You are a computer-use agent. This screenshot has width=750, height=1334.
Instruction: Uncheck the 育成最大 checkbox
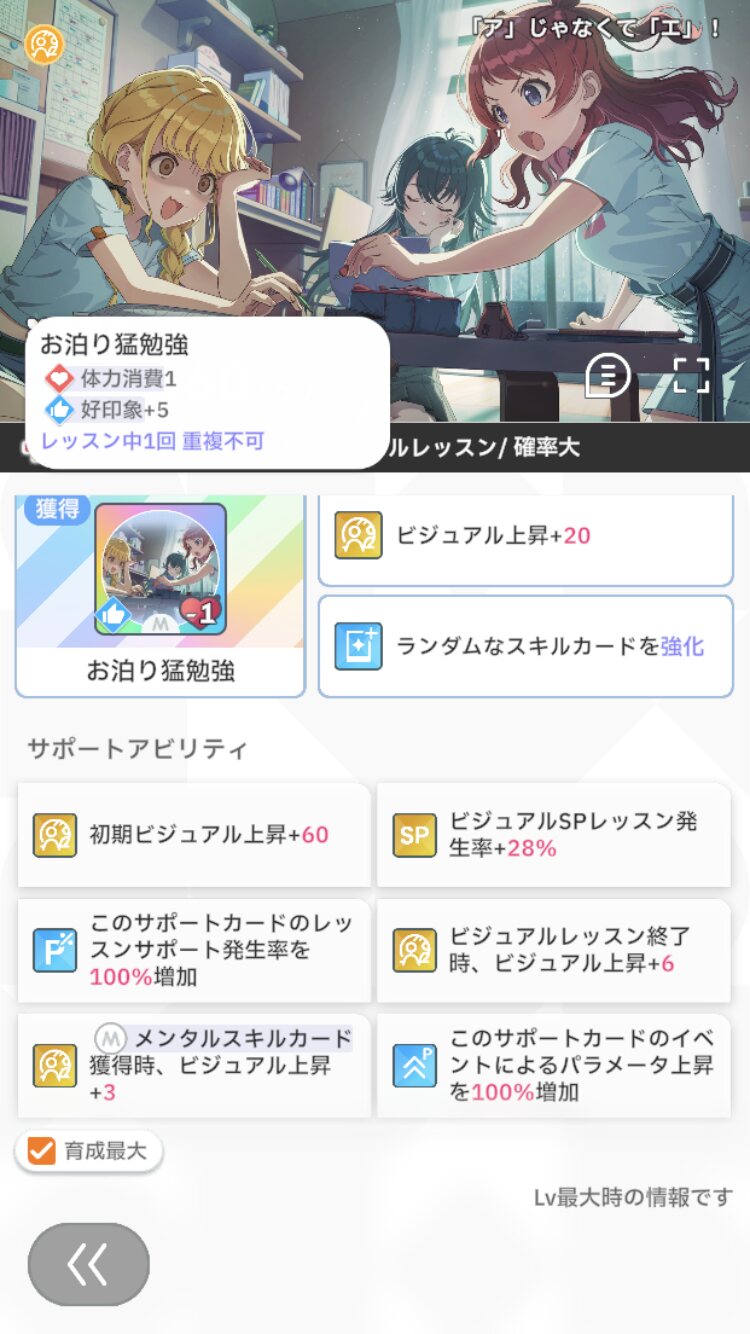tap(42, 1151)
